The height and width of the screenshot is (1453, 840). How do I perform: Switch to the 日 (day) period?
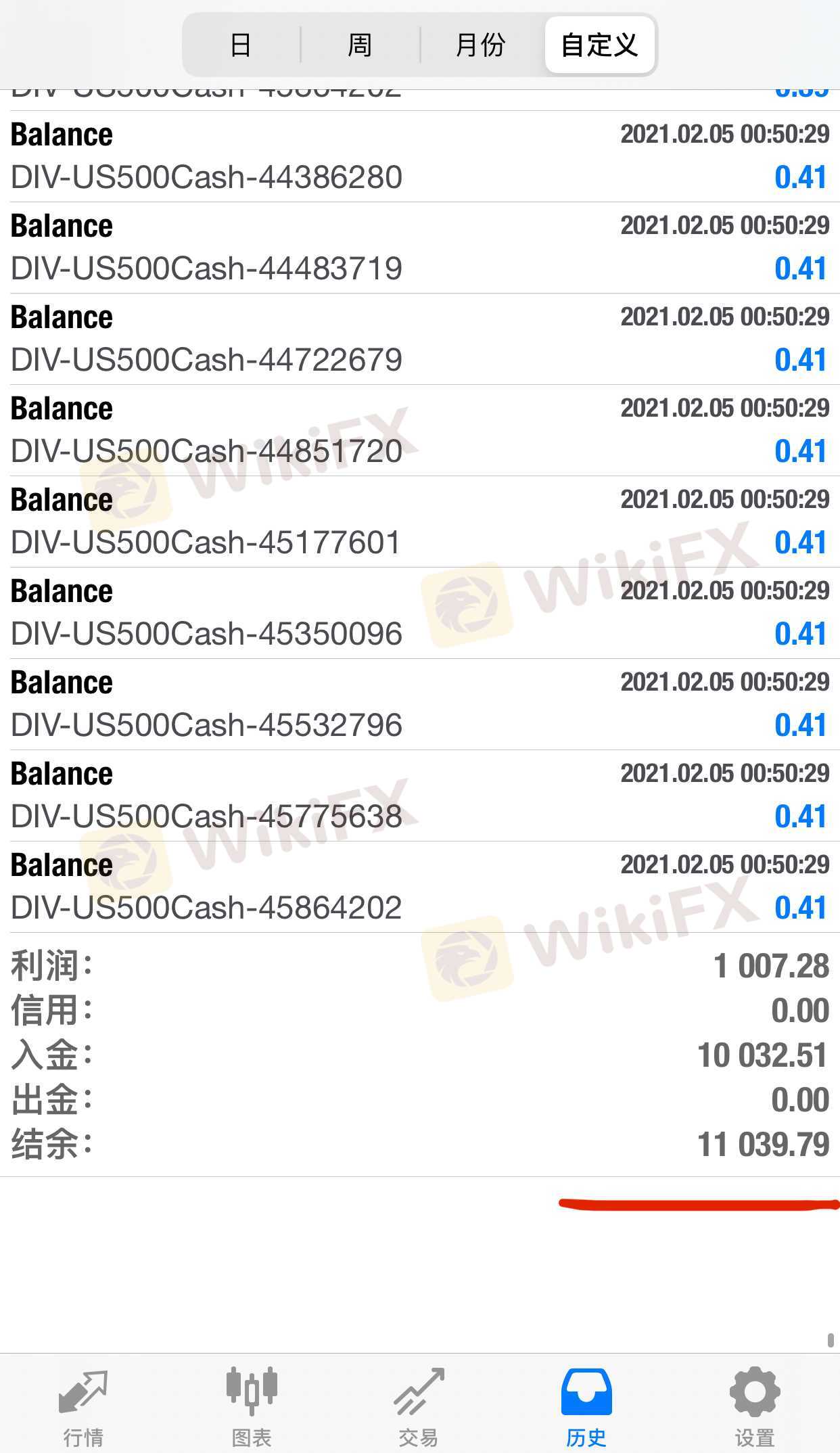(x=241, y=45)
